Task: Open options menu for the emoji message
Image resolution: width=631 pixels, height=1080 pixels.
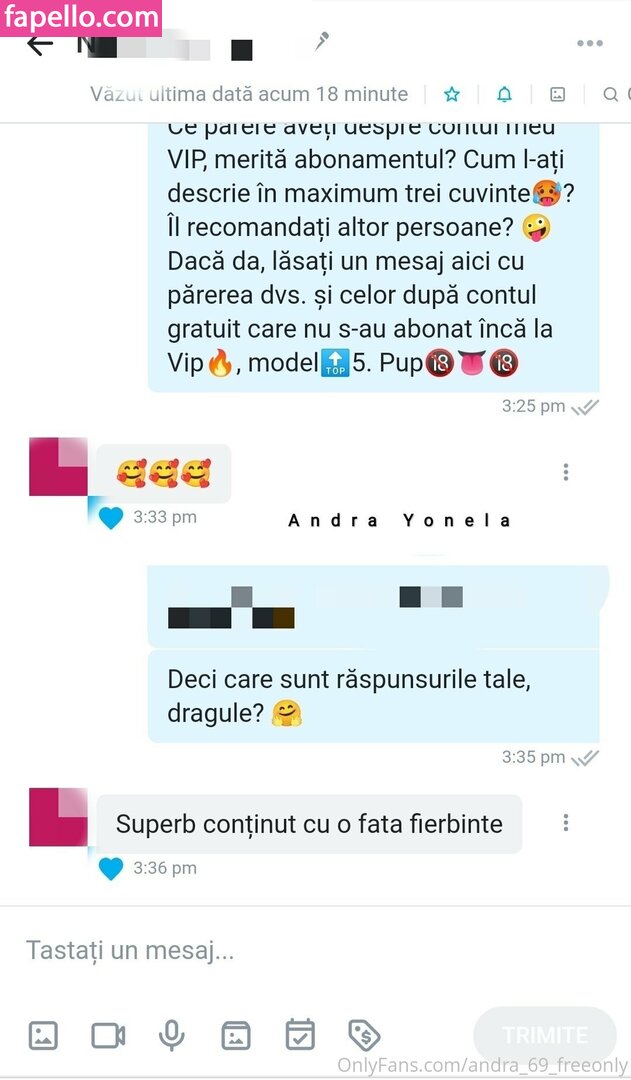Action: [x=566, y=472]
